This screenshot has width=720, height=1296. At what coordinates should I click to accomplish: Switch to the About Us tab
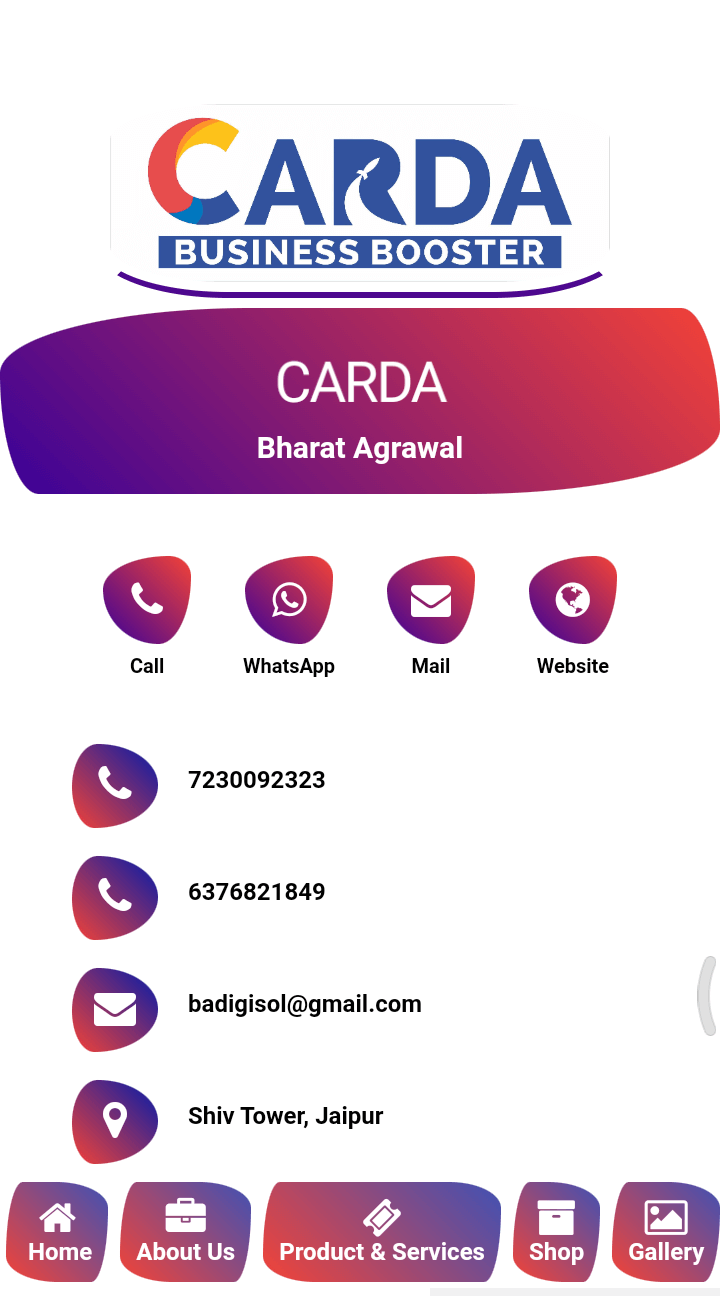[x=186, y=1232]
